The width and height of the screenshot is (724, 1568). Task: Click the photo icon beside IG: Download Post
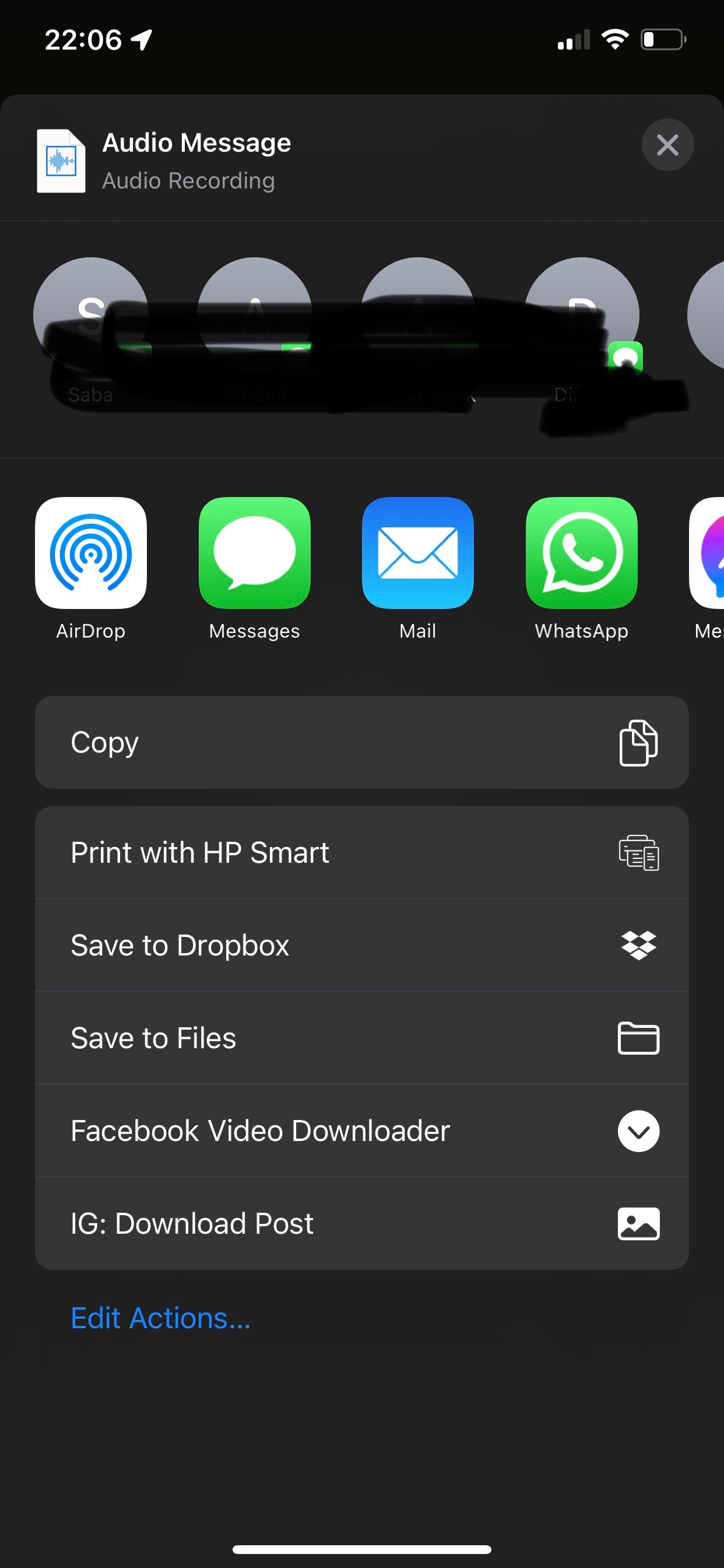[x=638, y=1223]
